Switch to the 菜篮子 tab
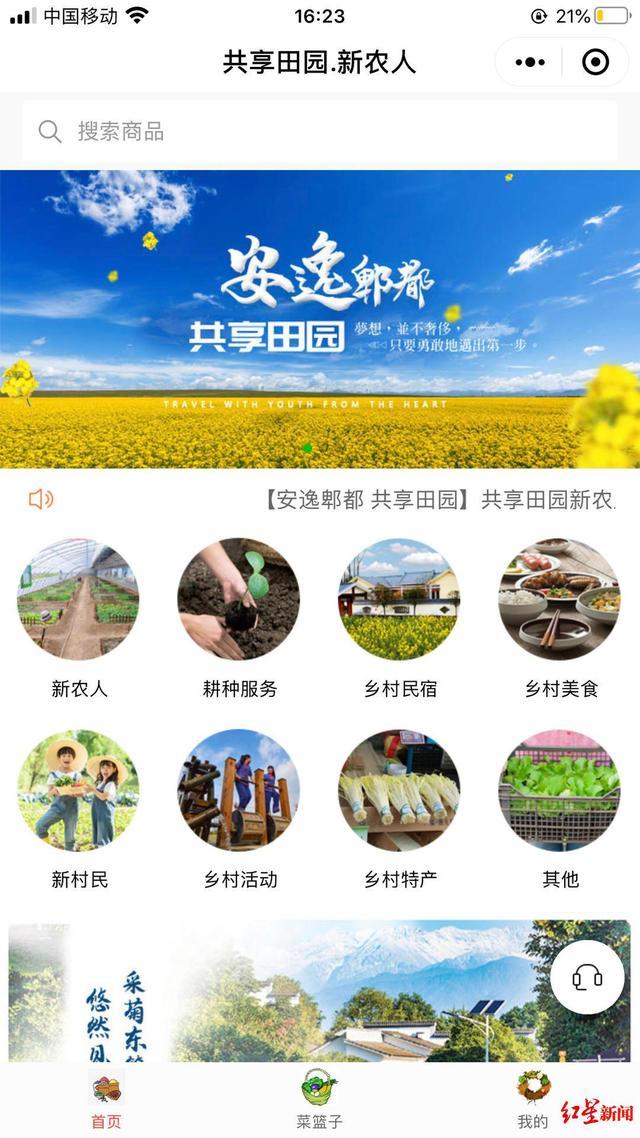 tap(320, 1100)
